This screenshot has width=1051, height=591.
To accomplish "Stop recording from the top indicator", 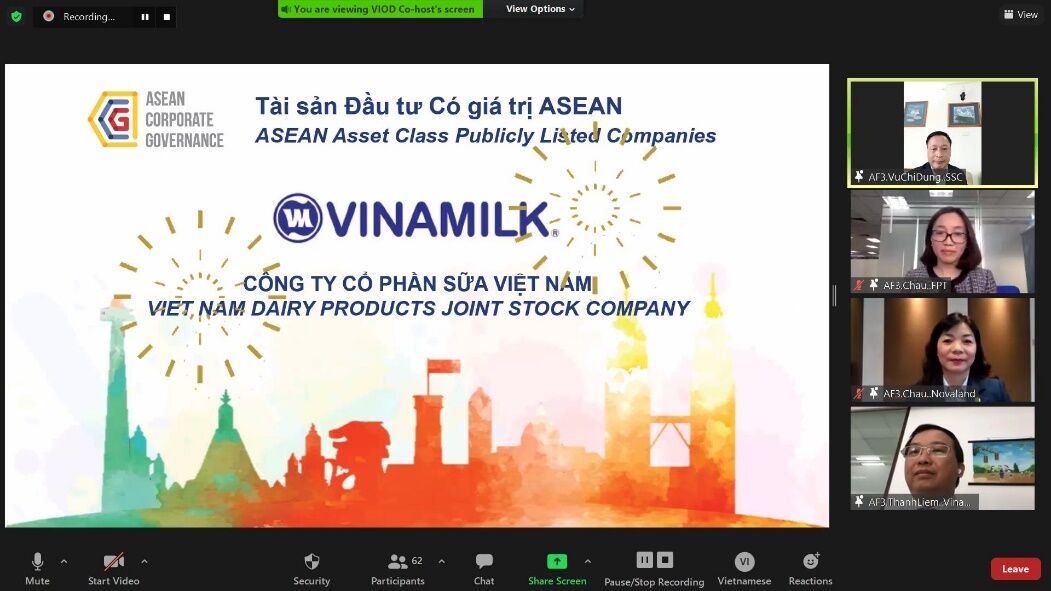I will point(166,16).
